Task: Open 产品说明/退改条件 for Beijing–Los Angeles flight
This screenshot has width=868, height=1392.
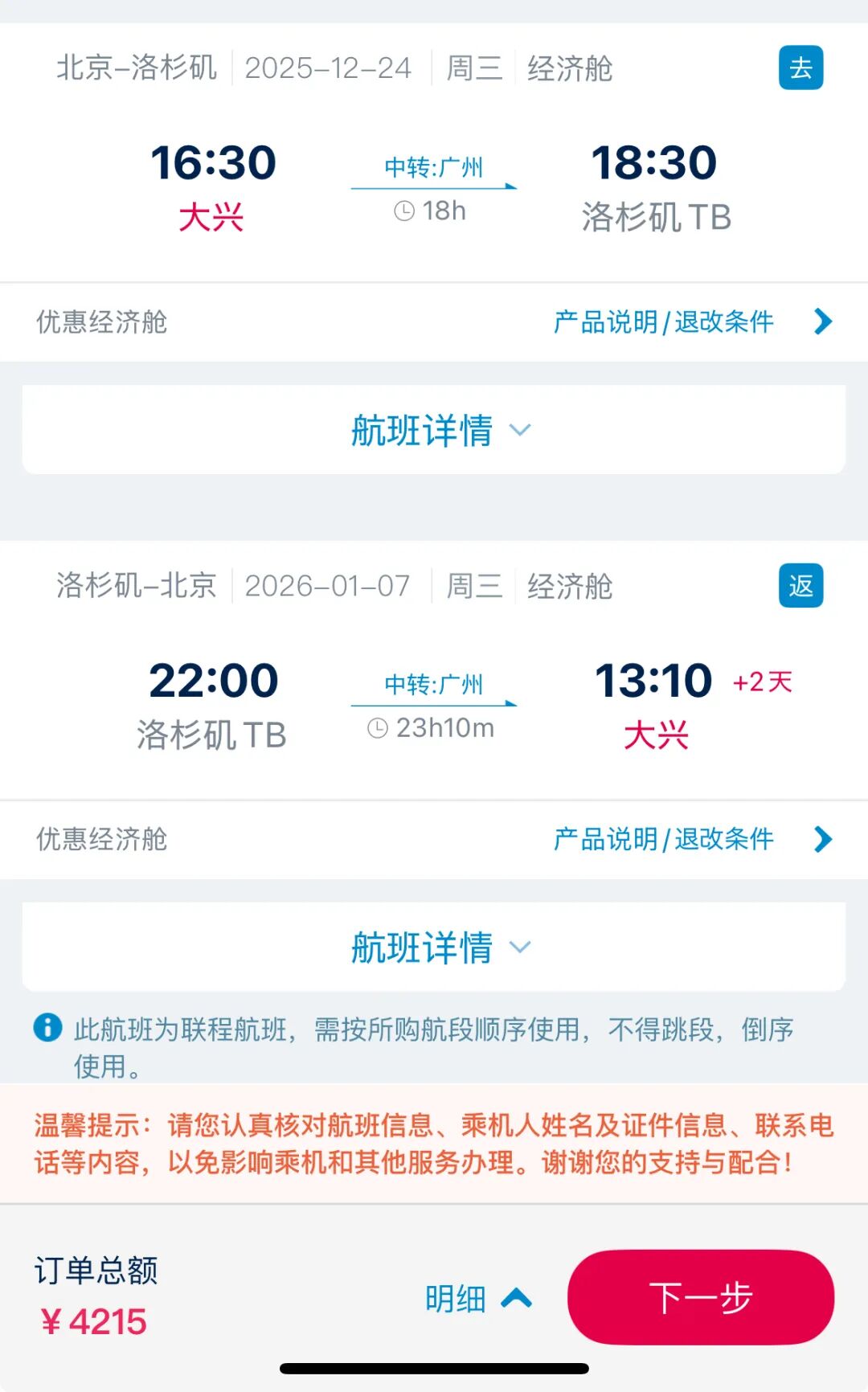Action: click(664, 322)
